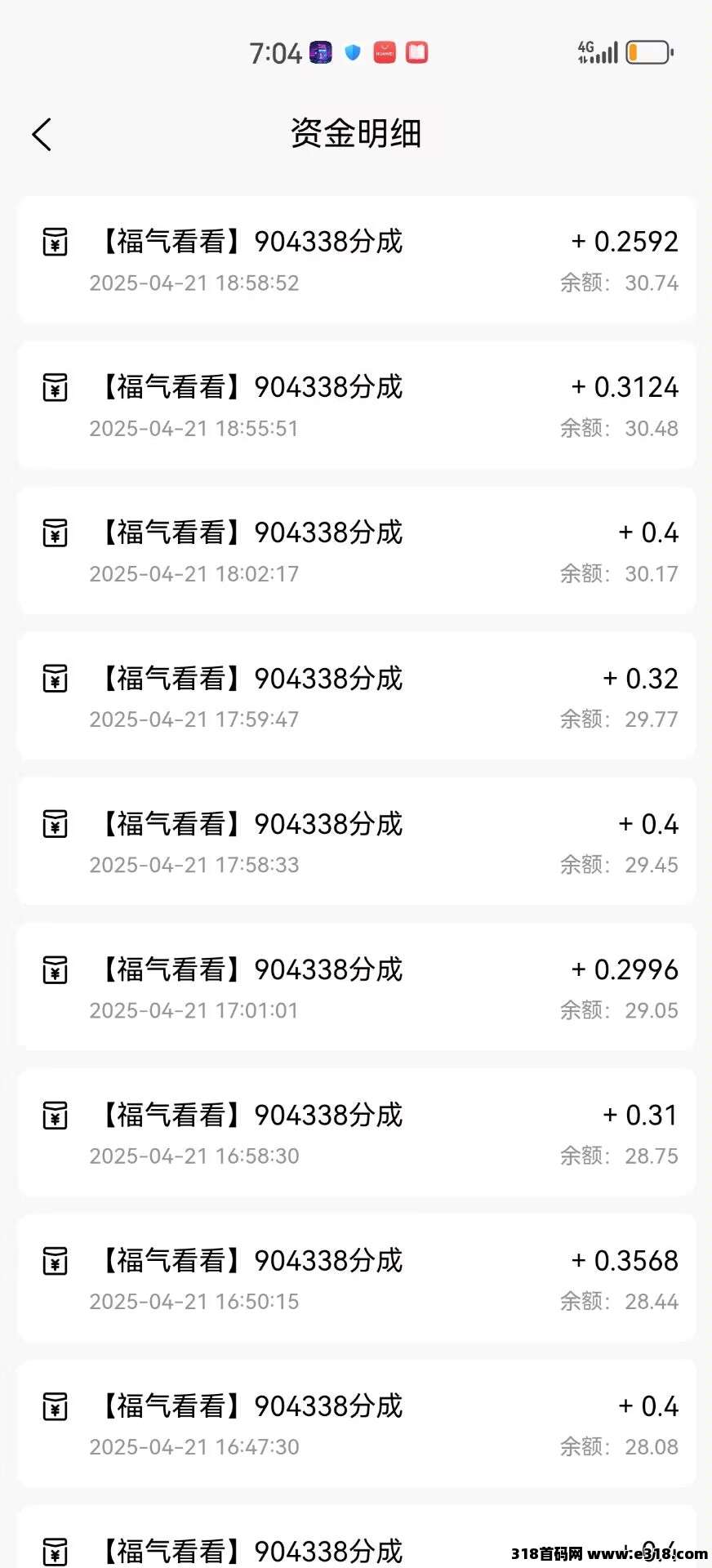Select the record dated 2025-04-21 18:02:17
Screen dimensions: 712x1568
pyautogui.click(x=357, y=550)
